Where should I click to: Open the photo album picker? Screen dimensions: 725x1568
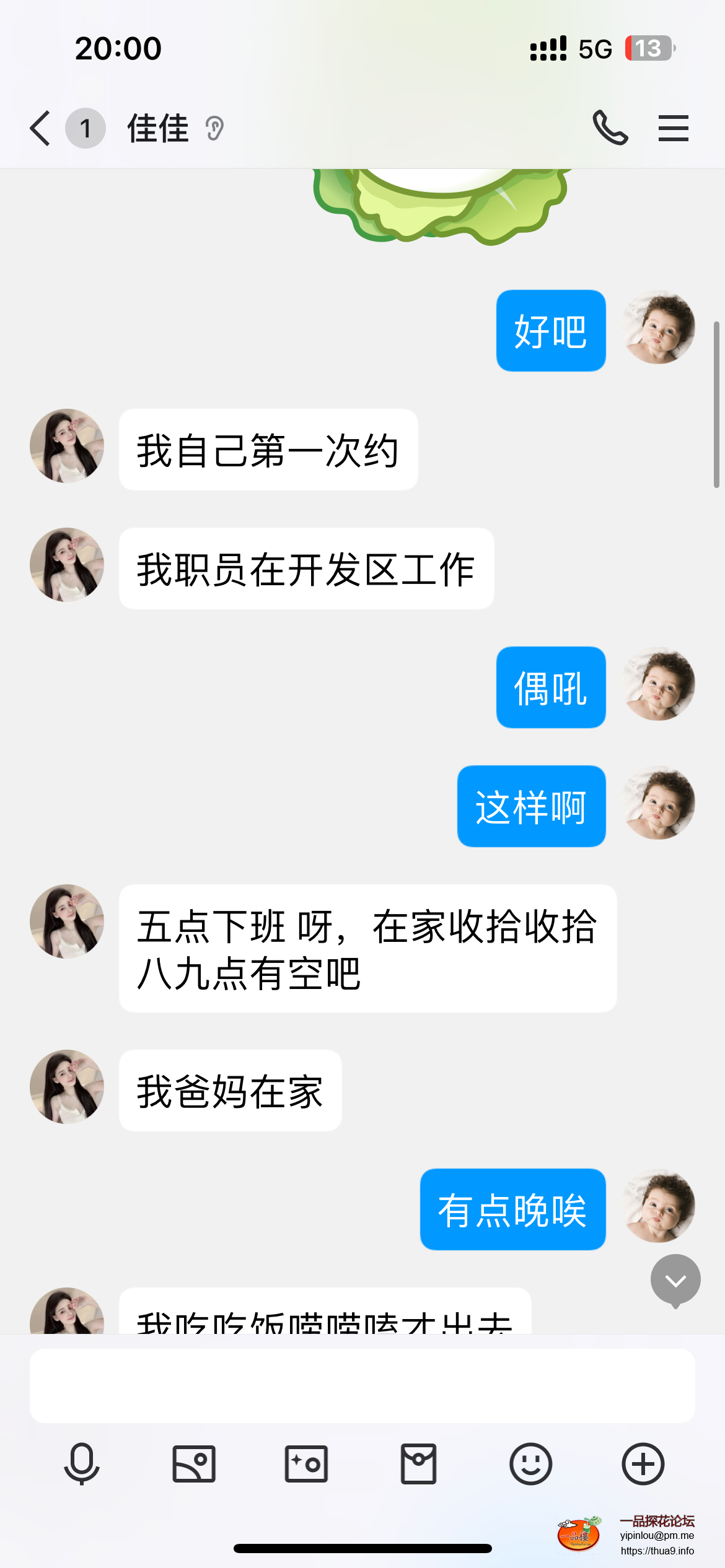coord(194,1464)
